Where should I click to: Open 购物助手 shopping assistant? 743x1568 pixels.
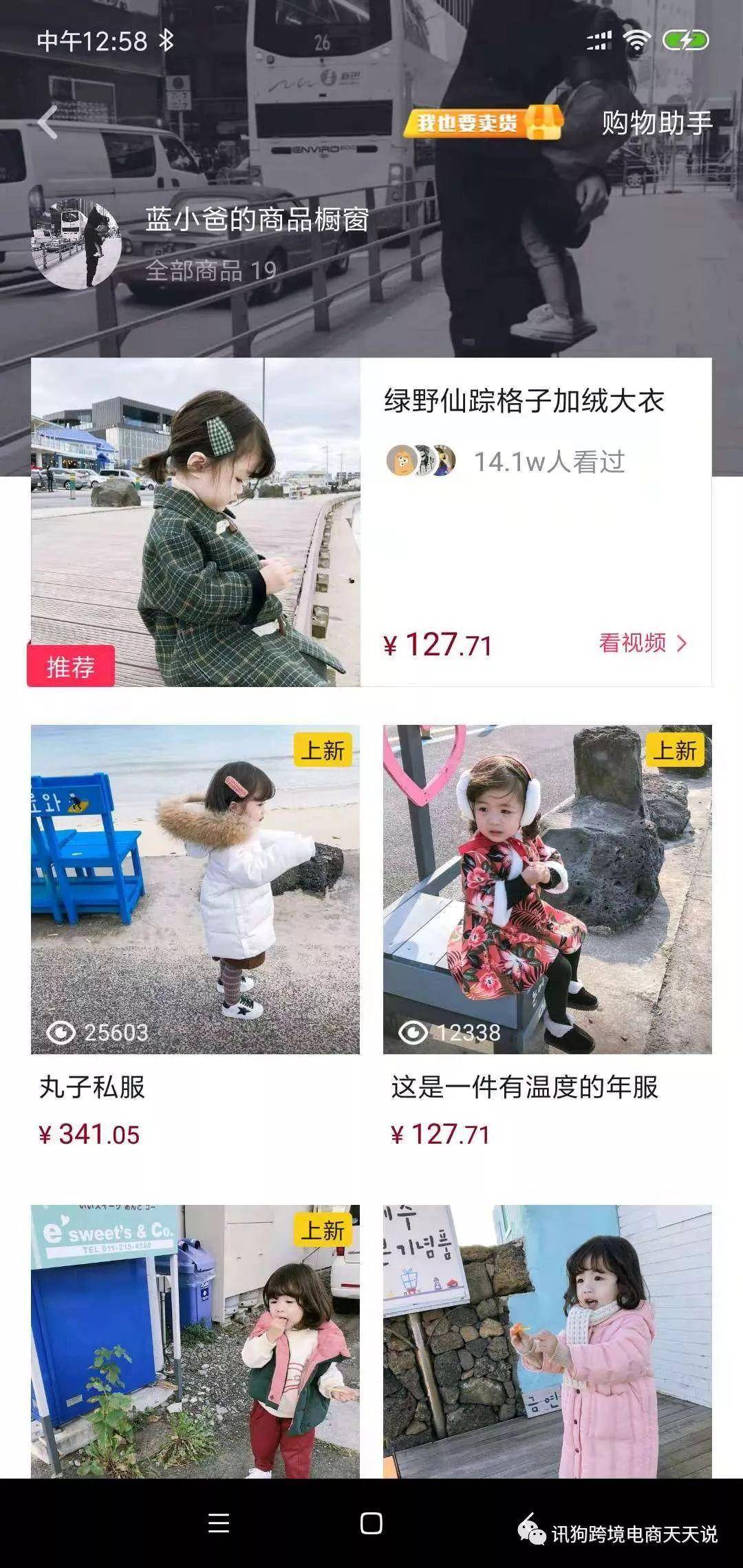pos(656,123)
